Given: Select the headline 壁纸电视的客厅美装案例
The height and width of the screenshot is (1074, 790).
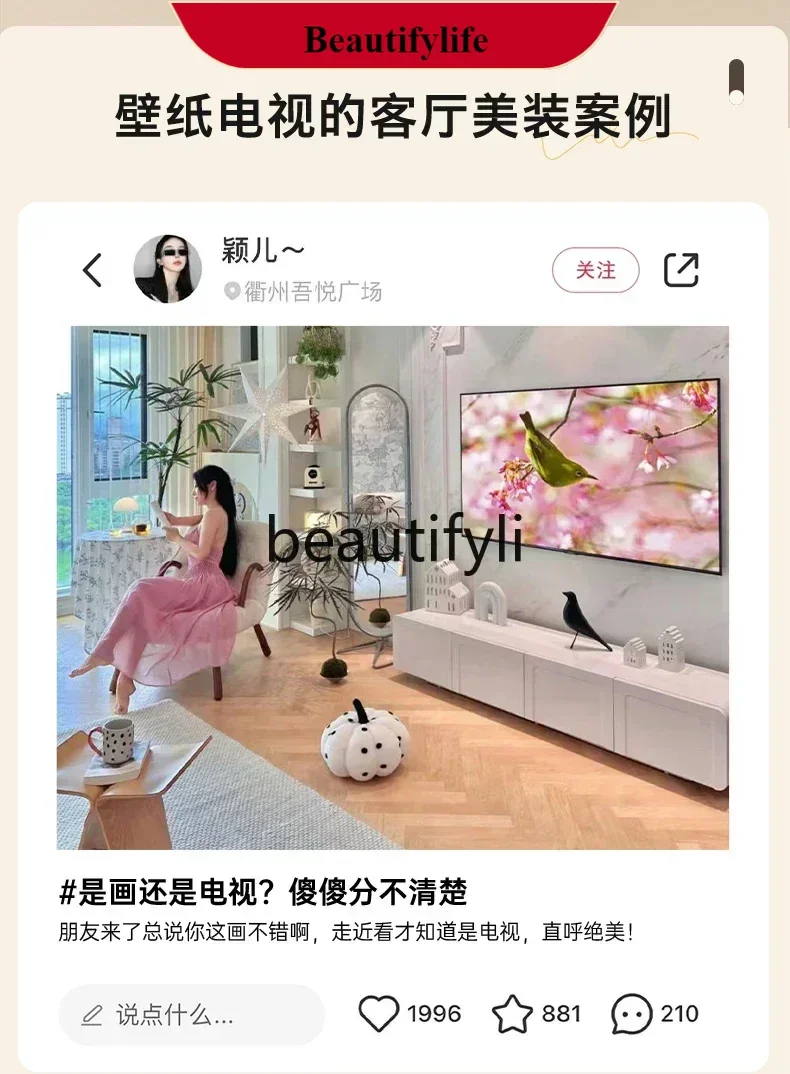Looking at the screenshot, I should click(395, 110).
